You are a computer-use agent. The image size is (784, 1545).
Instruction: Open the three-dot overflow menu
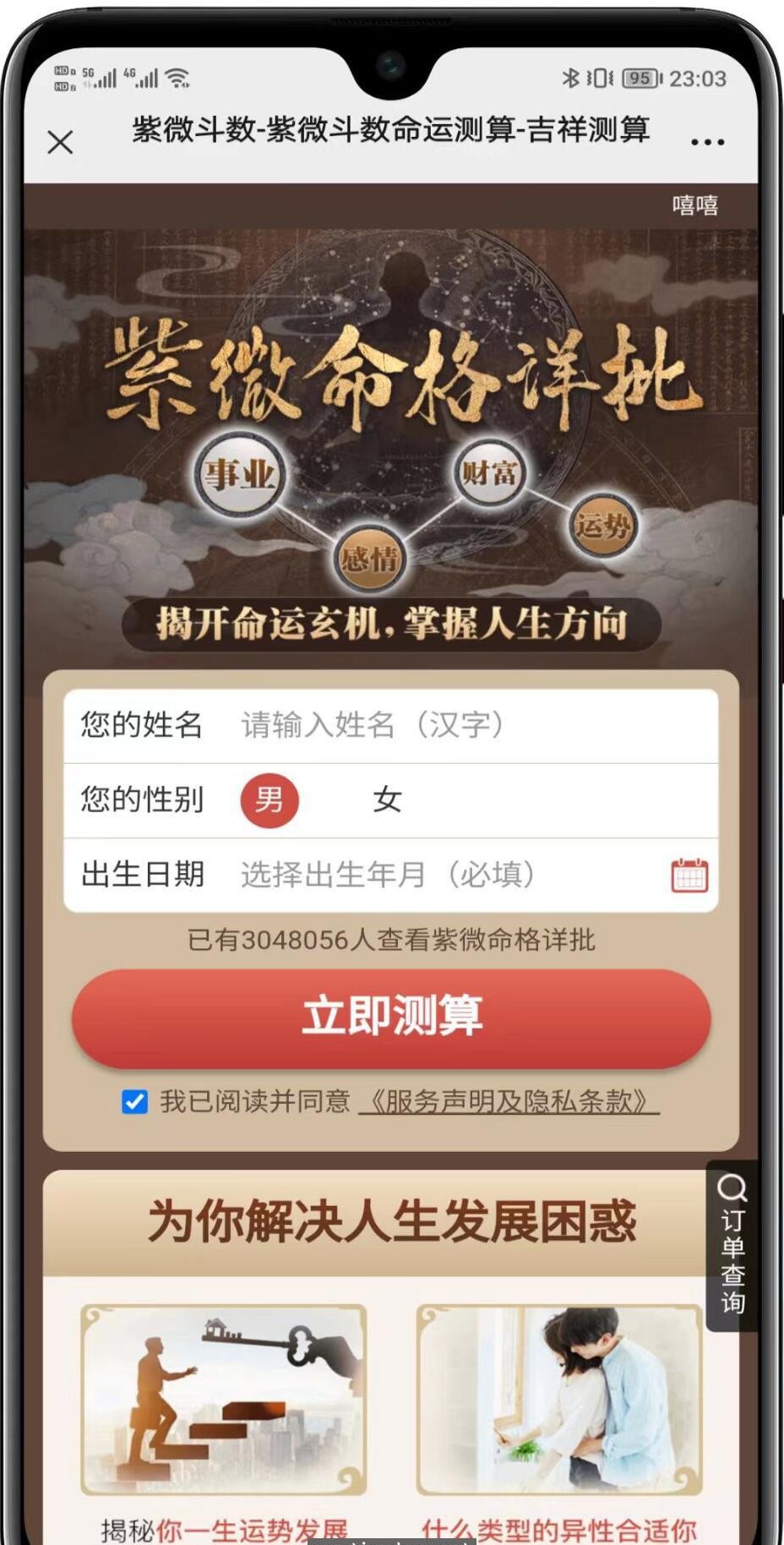click(x=707, y=142)
